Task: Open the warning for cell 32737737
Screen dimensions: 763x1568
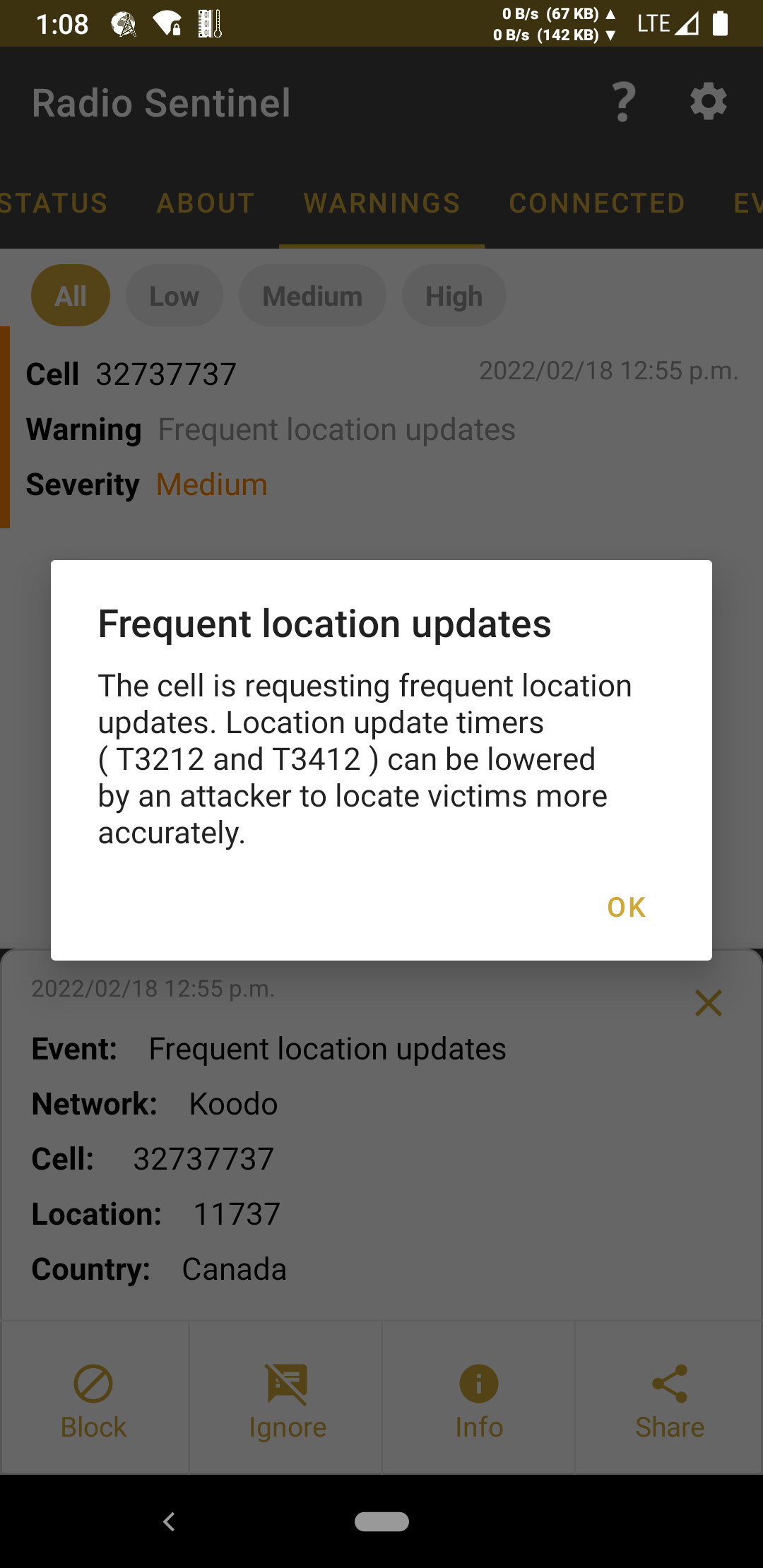Action: pyautogui.click(x=381, y=428)
